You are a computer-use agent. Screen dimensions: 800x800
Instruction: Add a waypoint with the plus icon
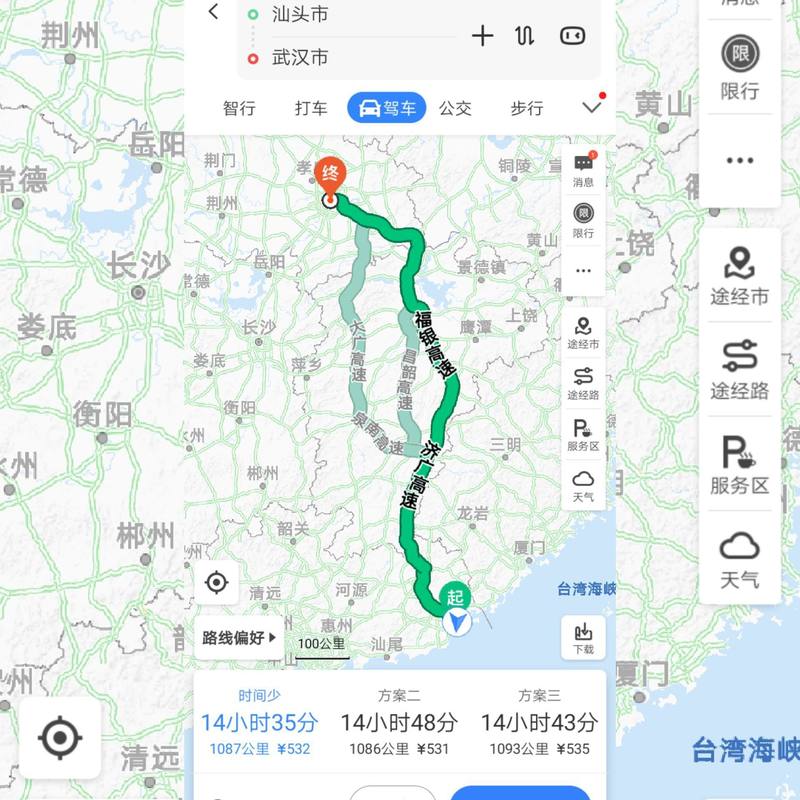(483, 36)
